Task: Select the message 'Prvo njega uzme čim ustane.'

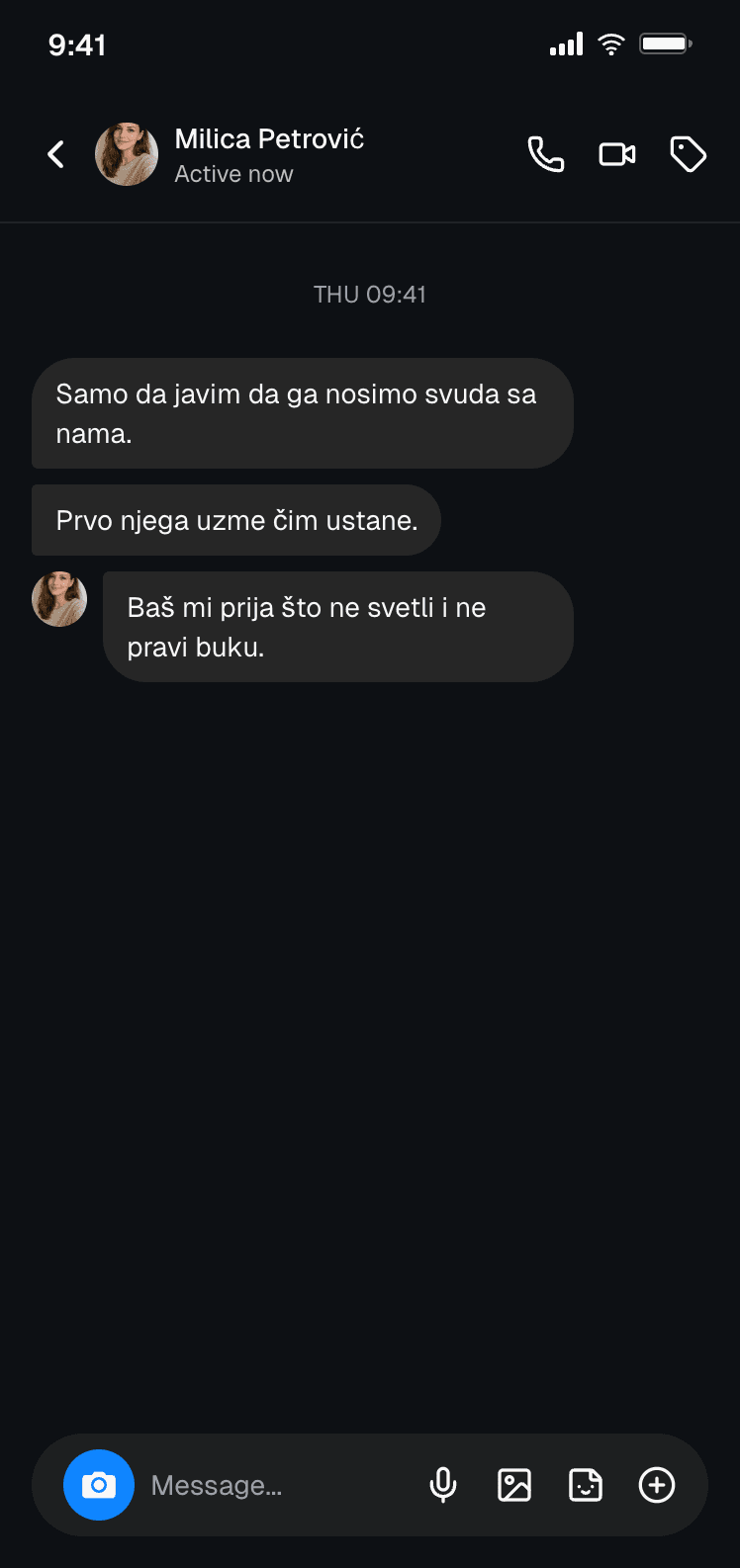Action: click(235, 520)
